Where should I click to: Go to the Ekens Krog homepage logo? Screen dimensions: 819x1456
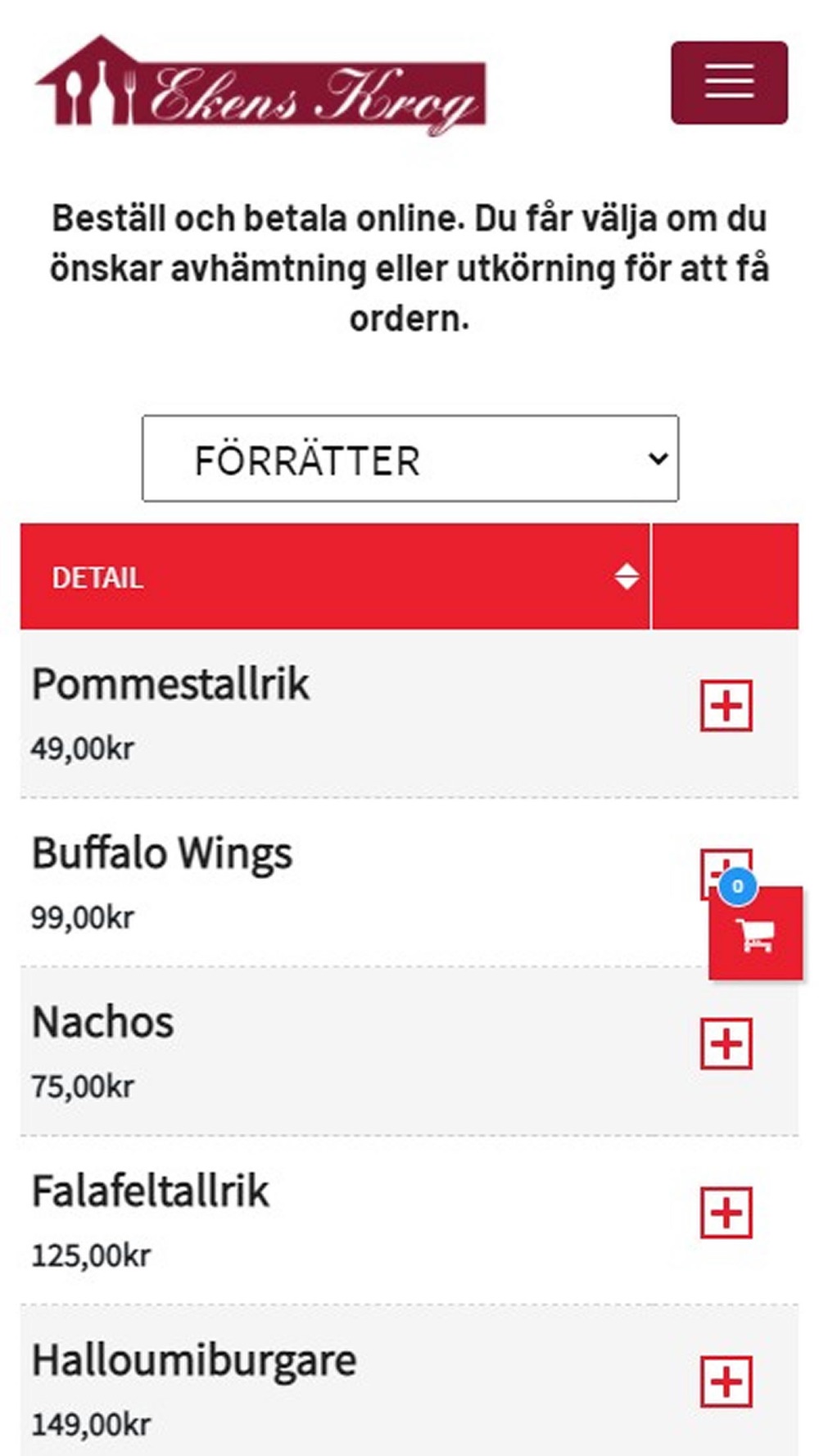pos(260,86)
